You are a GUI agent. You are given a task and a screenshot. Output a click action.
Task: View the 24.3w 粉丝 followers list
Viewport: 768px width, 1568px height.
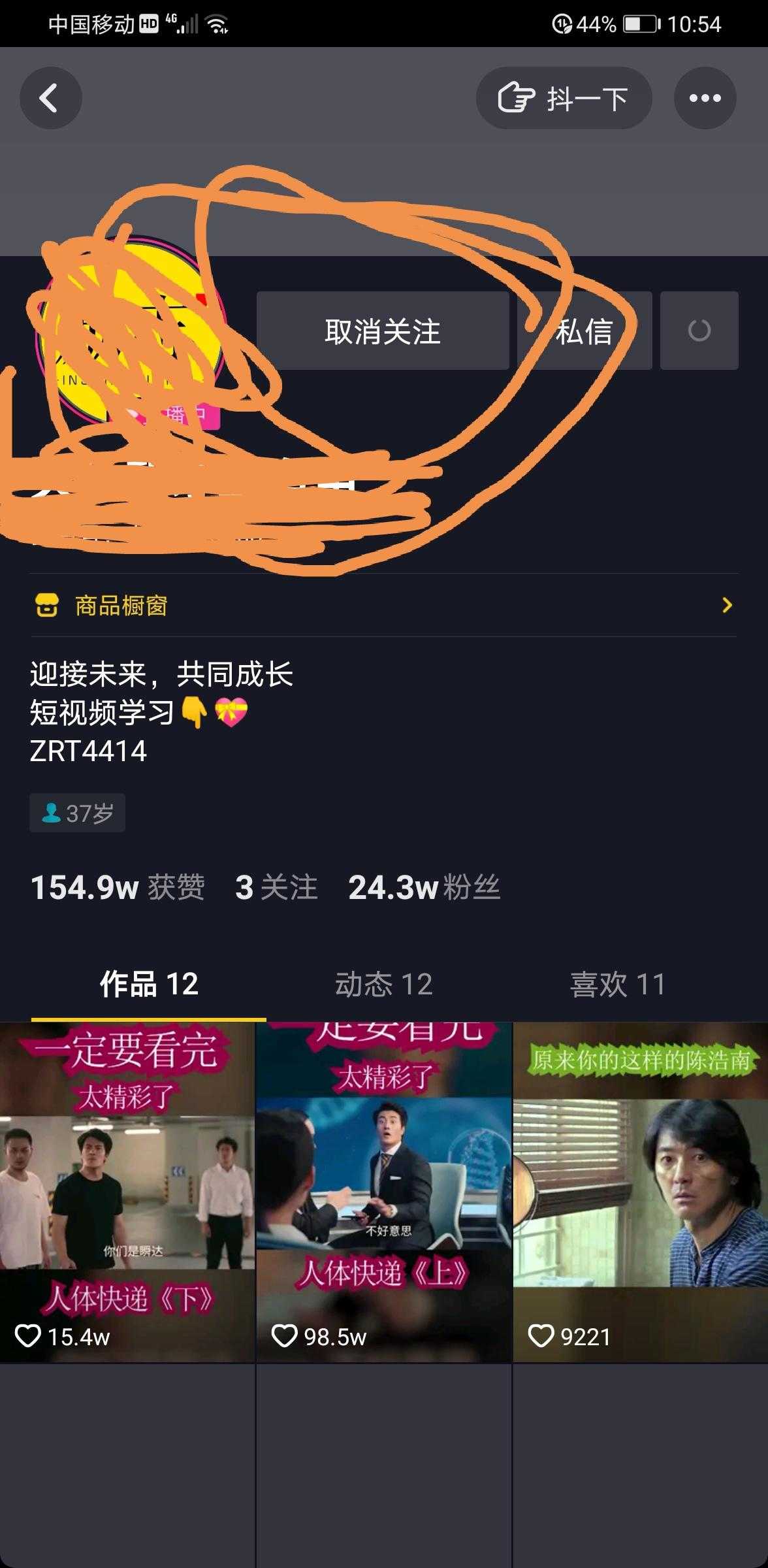coord(424,887)
